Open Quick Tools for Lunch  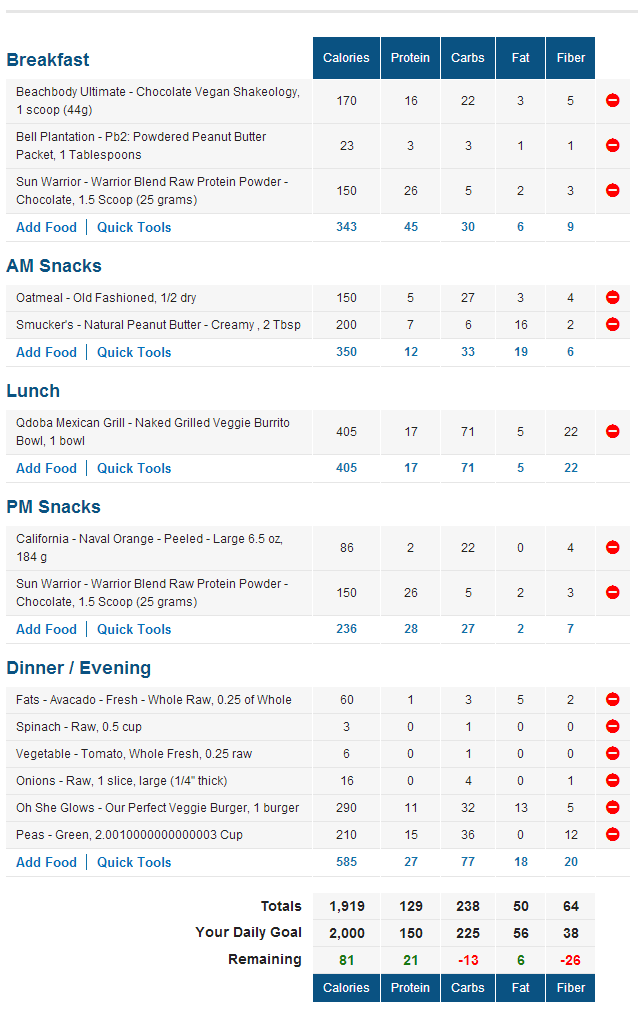pos(134,468)
